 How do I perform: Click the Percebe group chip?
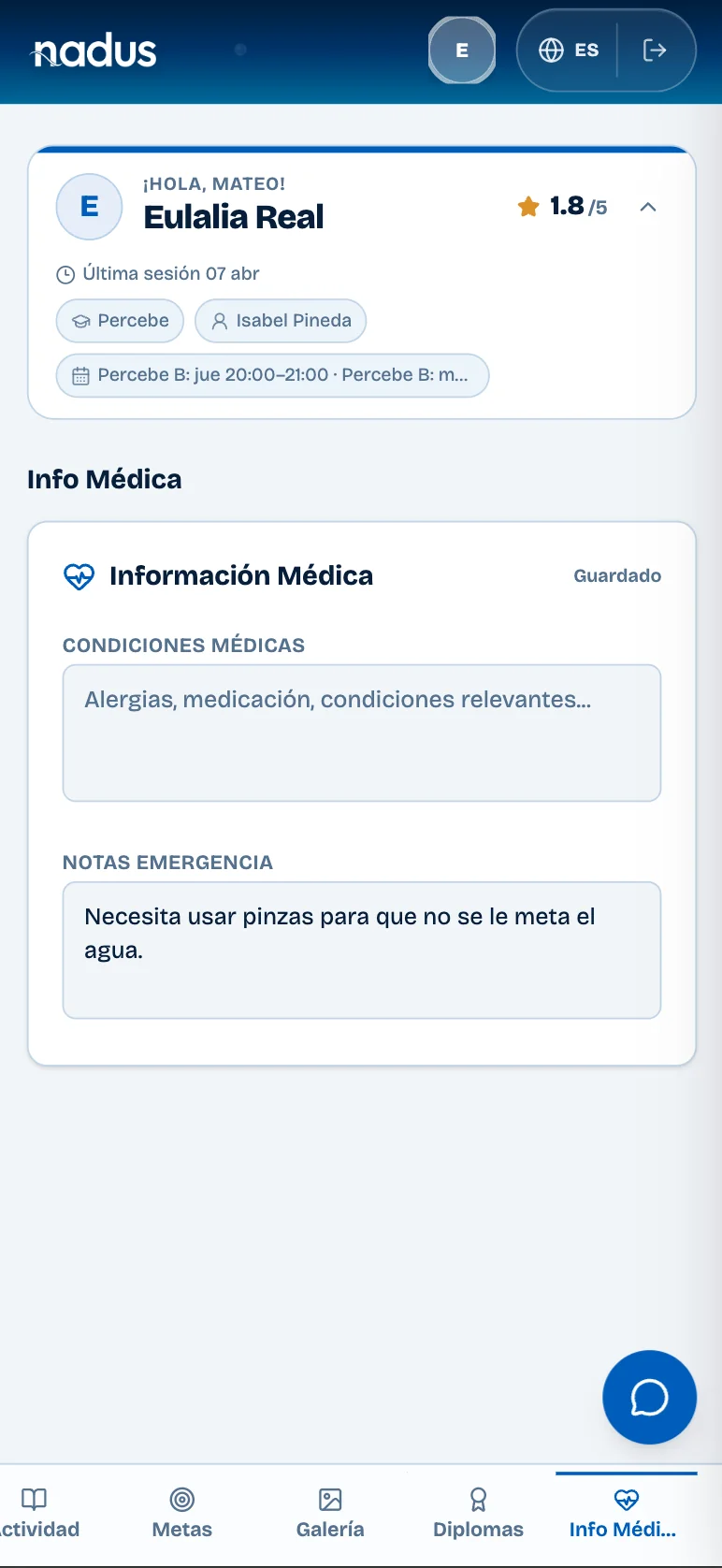(x=120, y=321)
